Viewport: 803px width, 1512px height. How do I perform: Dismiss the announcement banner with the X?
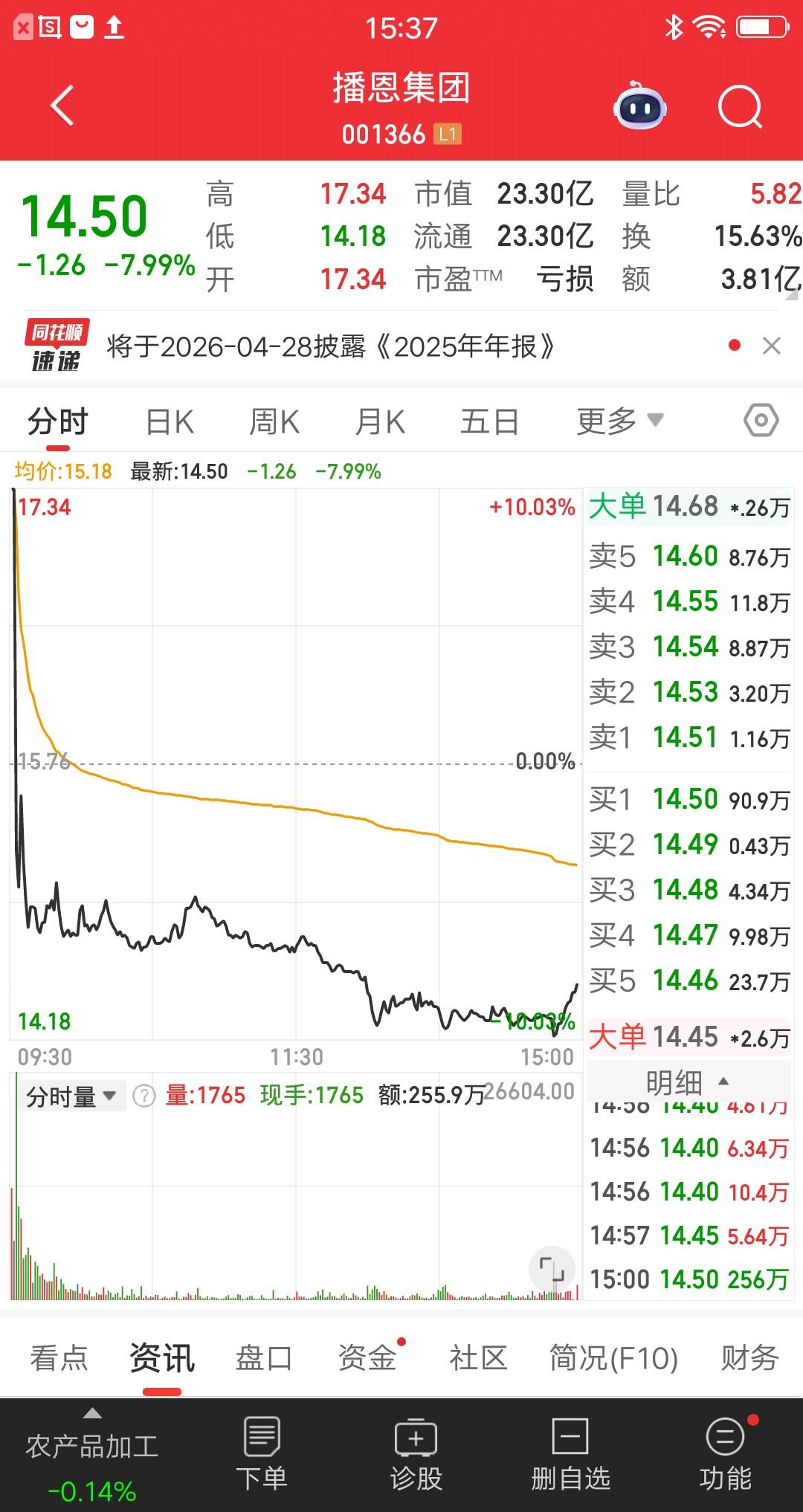771,346
